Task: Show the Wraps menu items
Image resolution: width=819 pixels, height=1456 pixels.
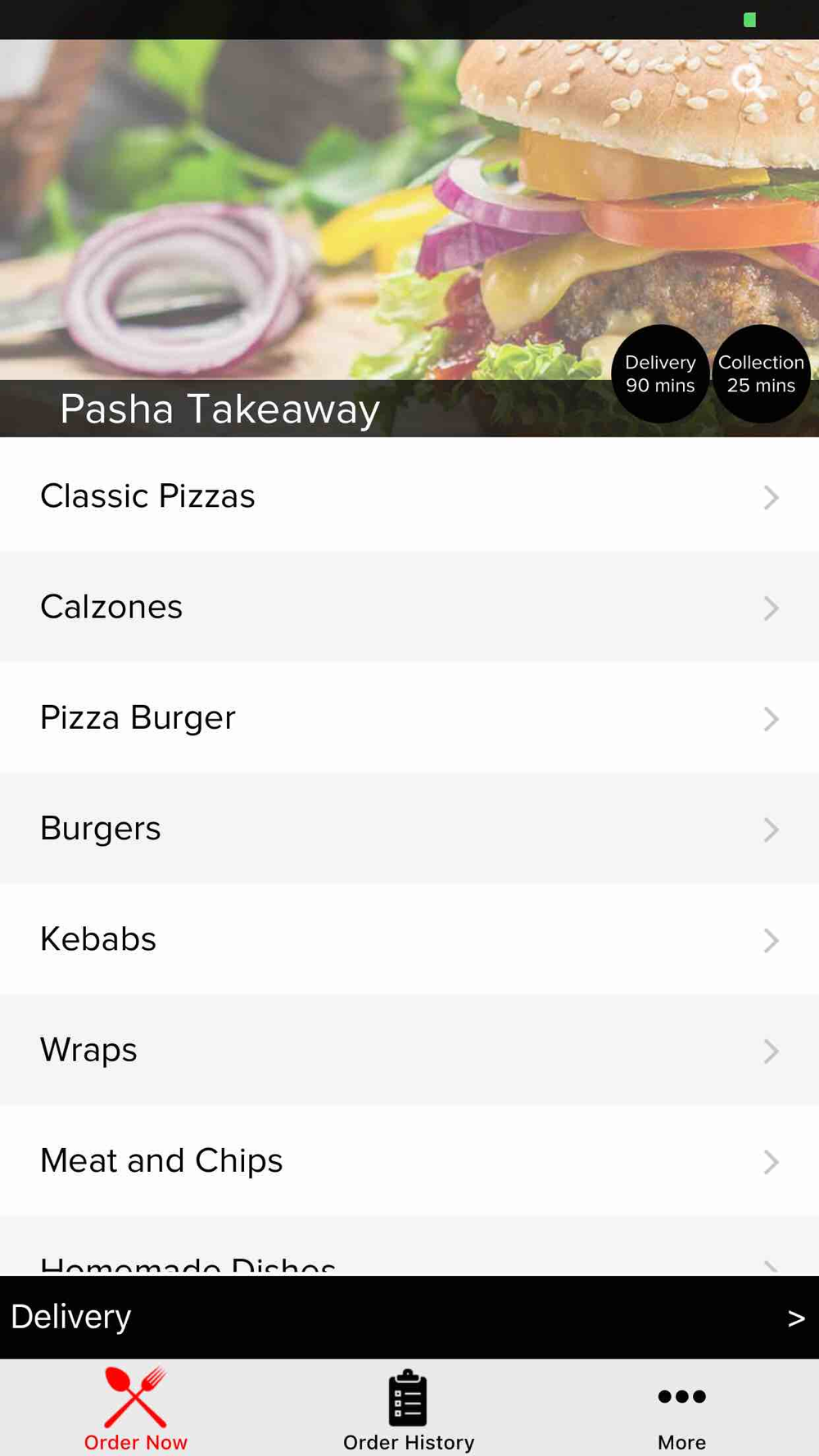Action: [x=409, y=1050]
